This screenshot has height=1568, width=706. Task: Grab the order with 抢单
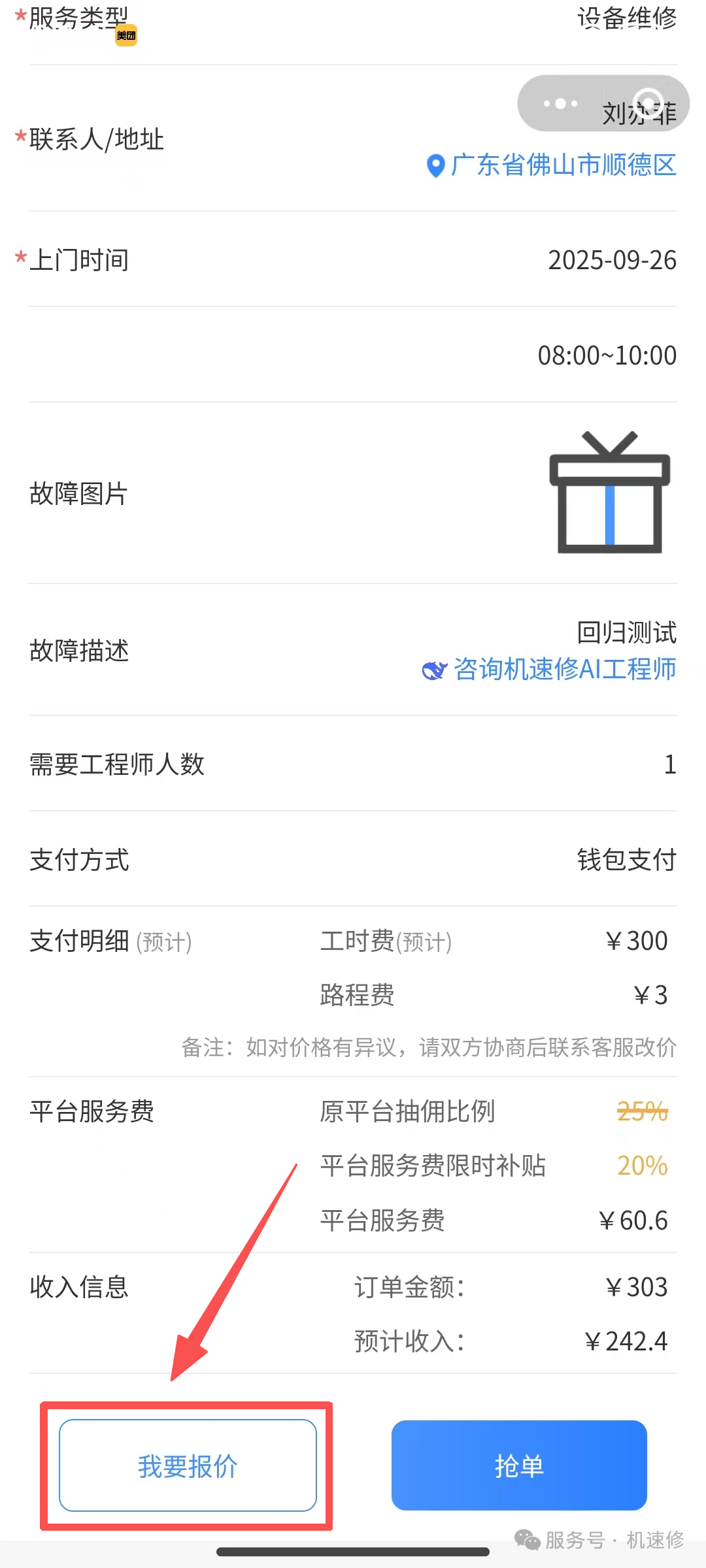(x=519, y=1465)
